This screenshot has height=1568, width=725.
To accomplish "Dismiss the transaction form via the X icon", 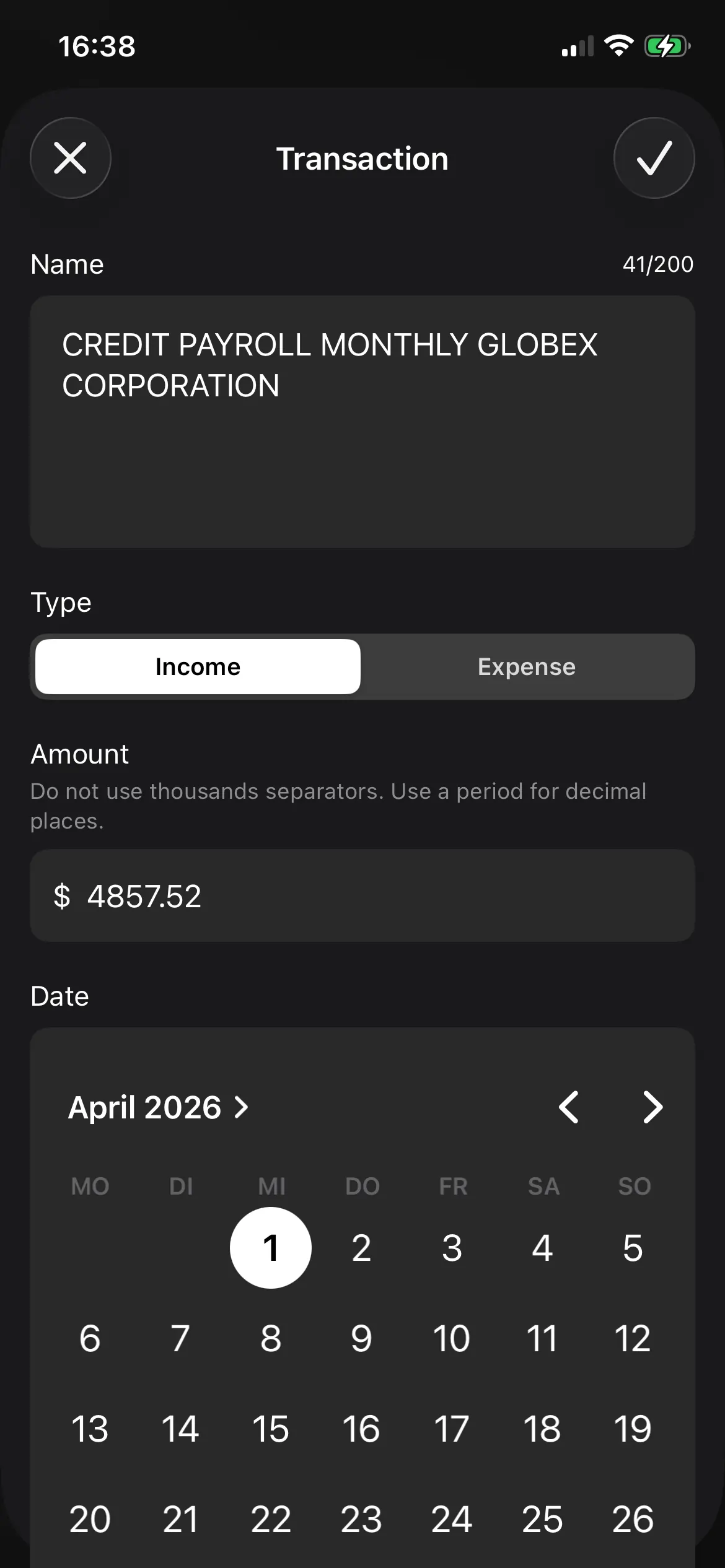I will click(x=70, y=159).
